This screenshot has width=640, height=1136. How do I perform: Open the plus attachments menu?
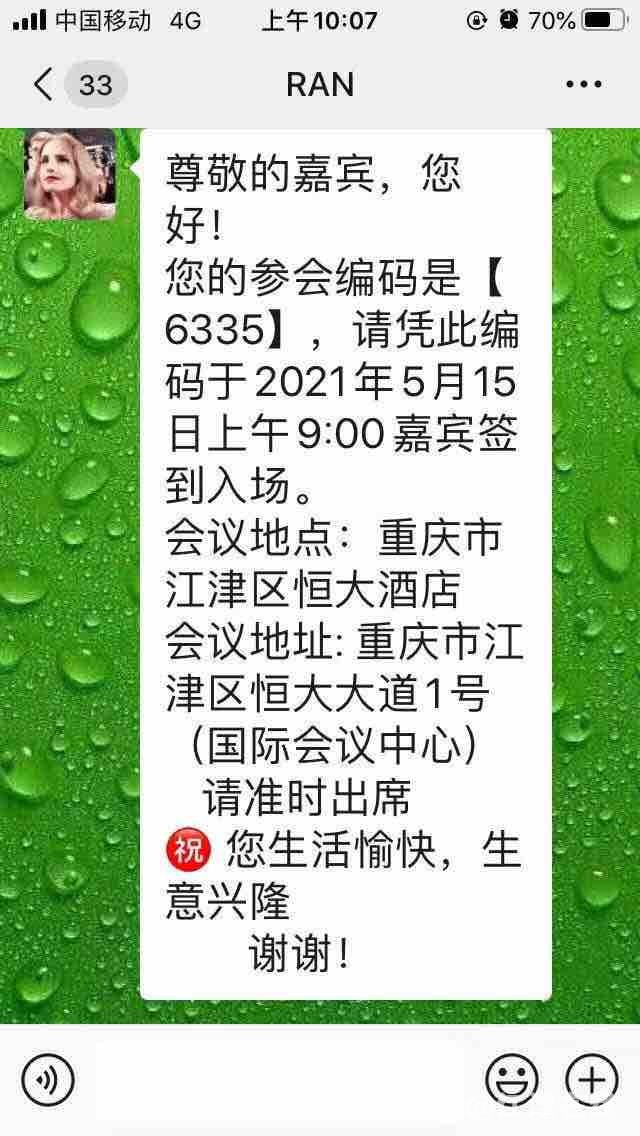591,1080
